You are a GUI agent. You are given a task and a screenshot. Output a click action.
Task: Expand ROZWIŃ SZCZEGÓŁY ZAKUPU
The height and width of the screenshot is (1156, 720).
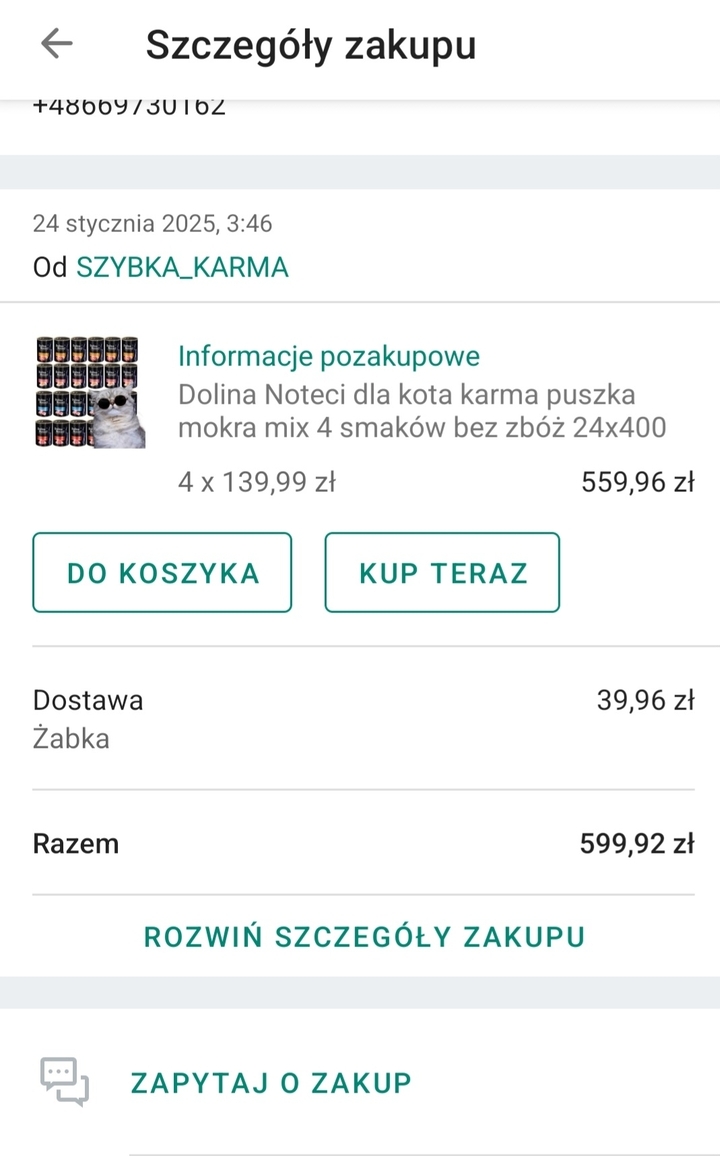tap(364, 937)
